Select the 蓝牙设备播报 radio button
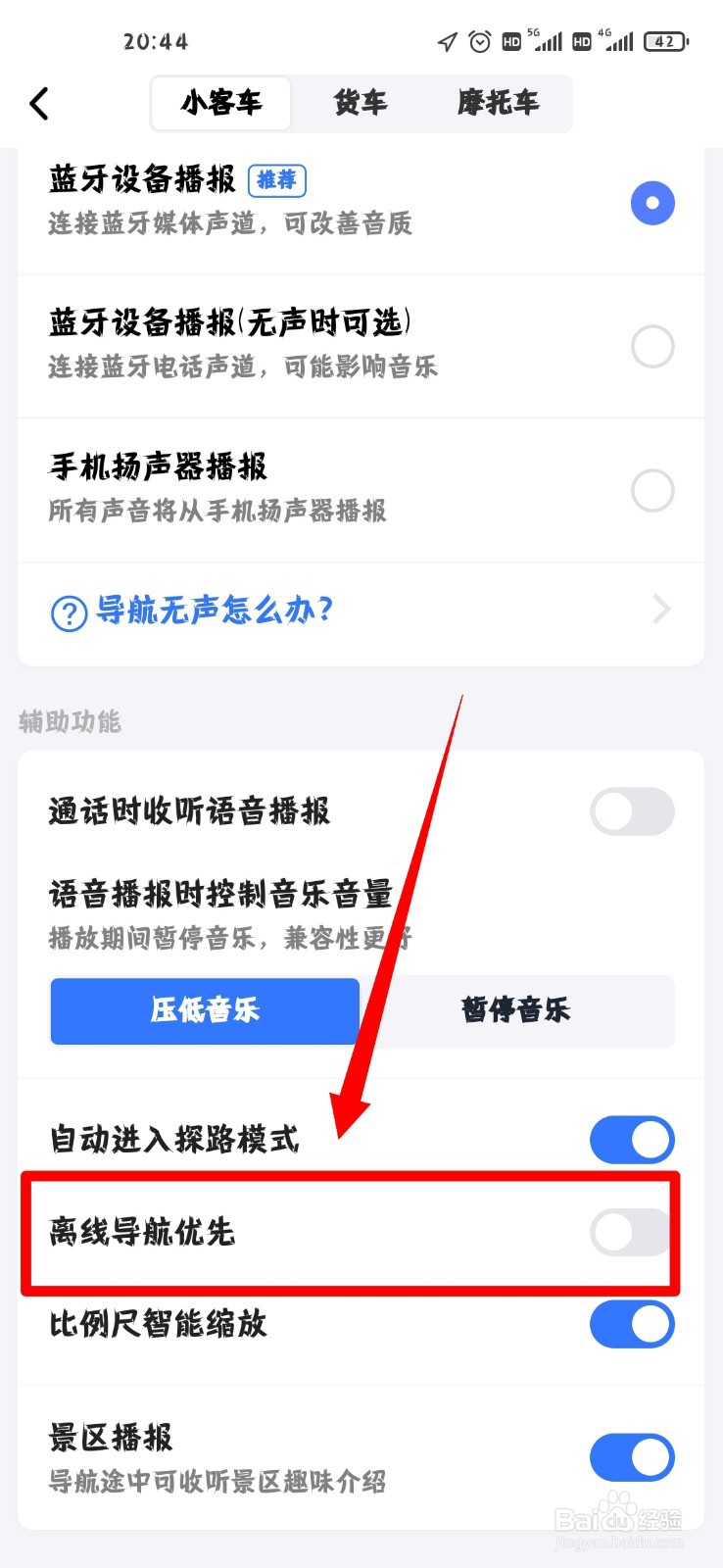 pos(652,203)
